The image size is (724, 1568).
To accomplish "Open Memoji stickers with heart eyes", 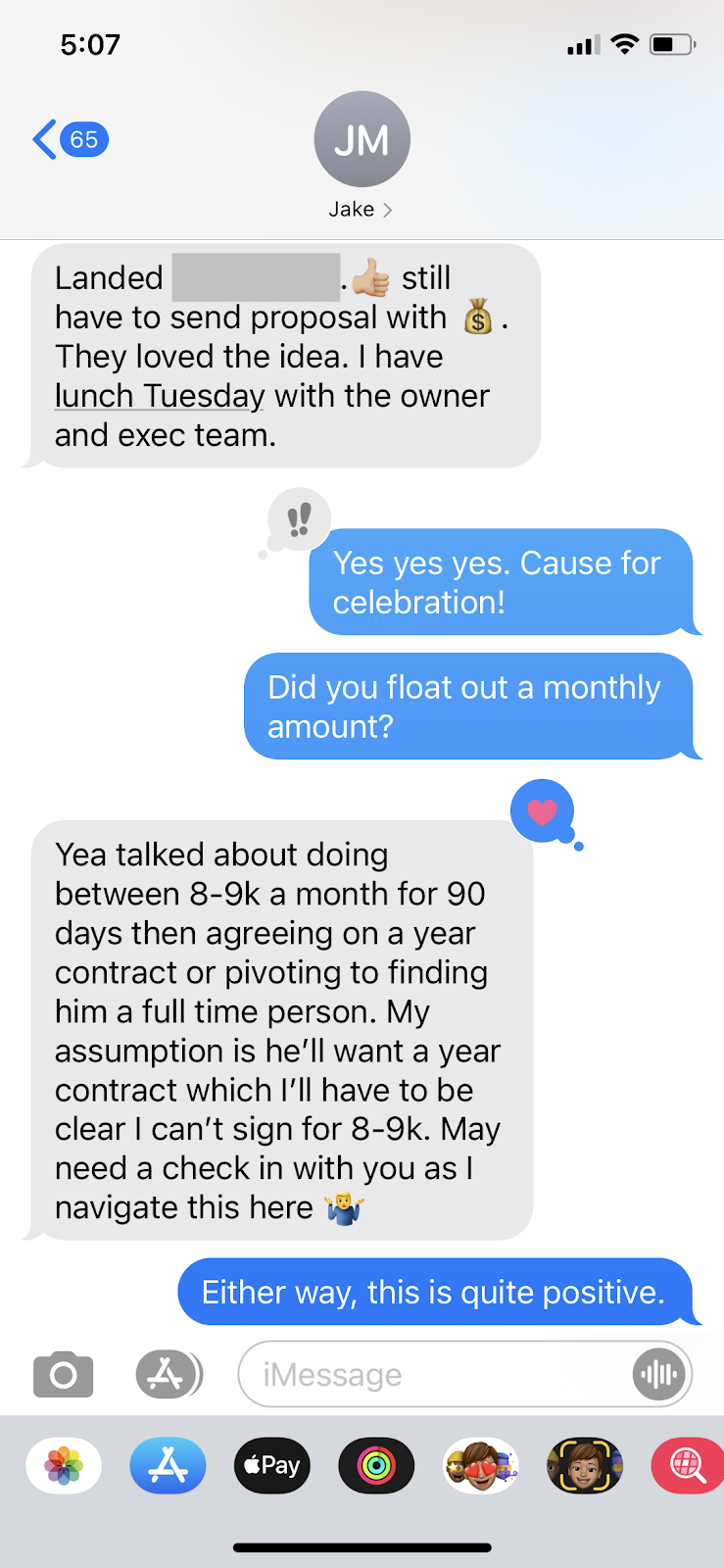I will [481, 1465].
